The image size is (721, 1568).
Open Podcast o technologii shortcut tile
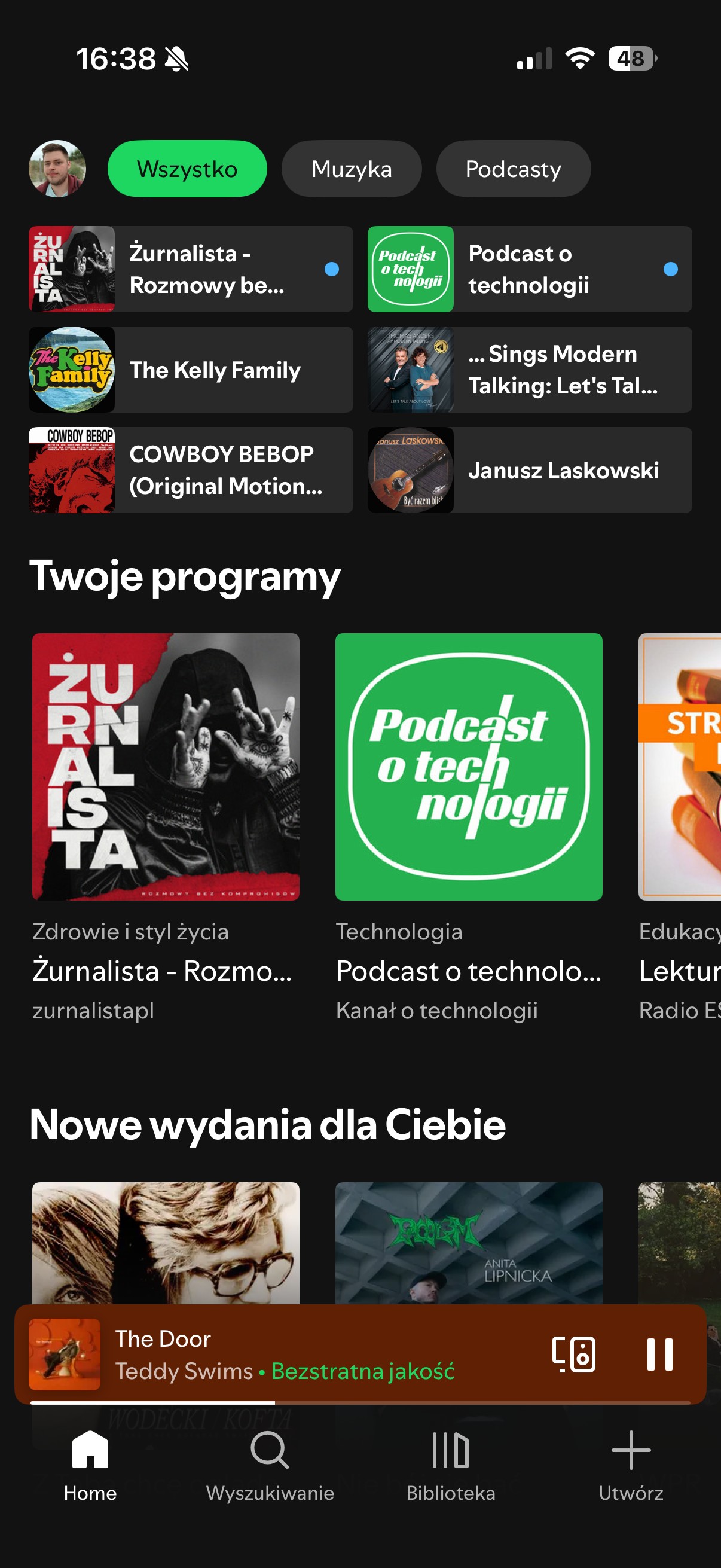(529, 269)
